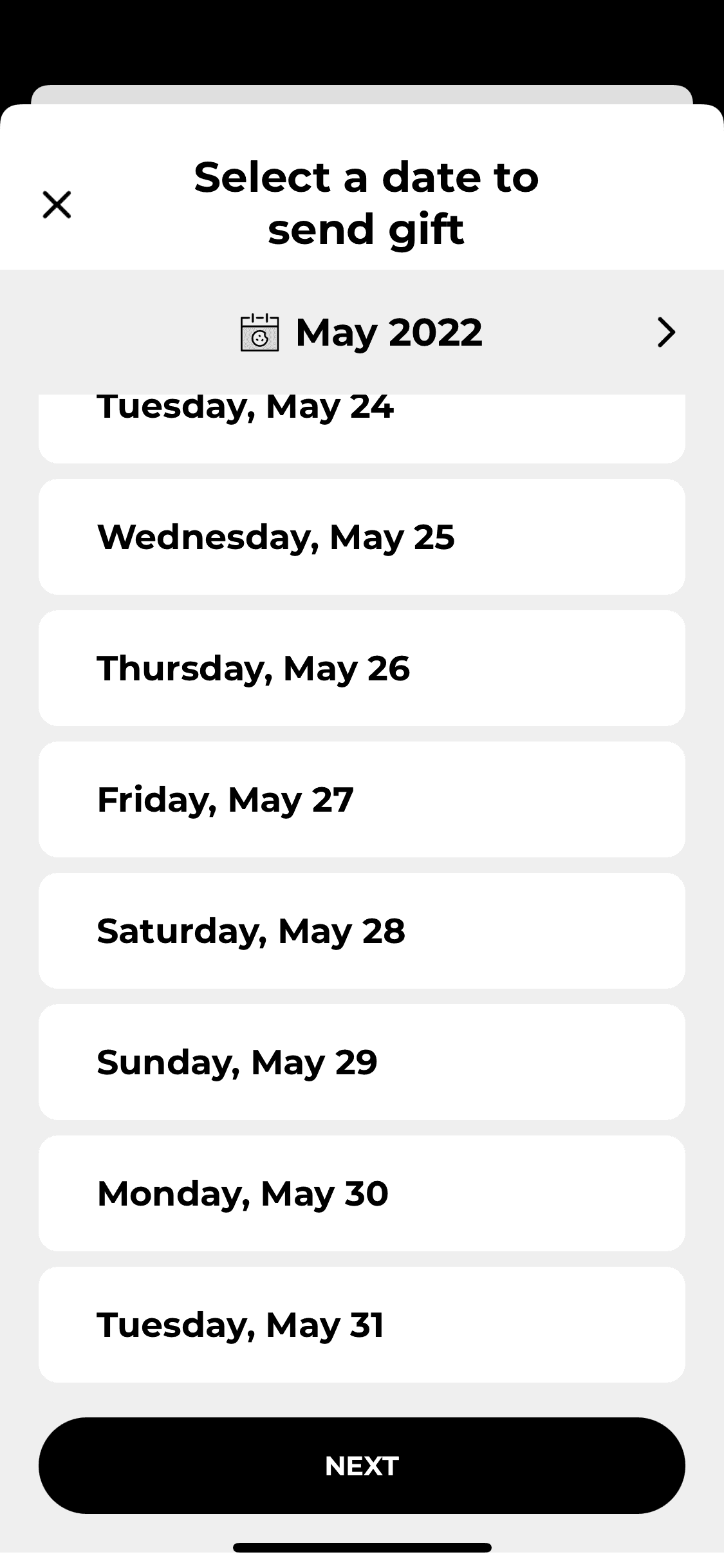Choose Tuesday, May 31
This screenshot has height=1568, width=724.
click(x=361, y=1325)
